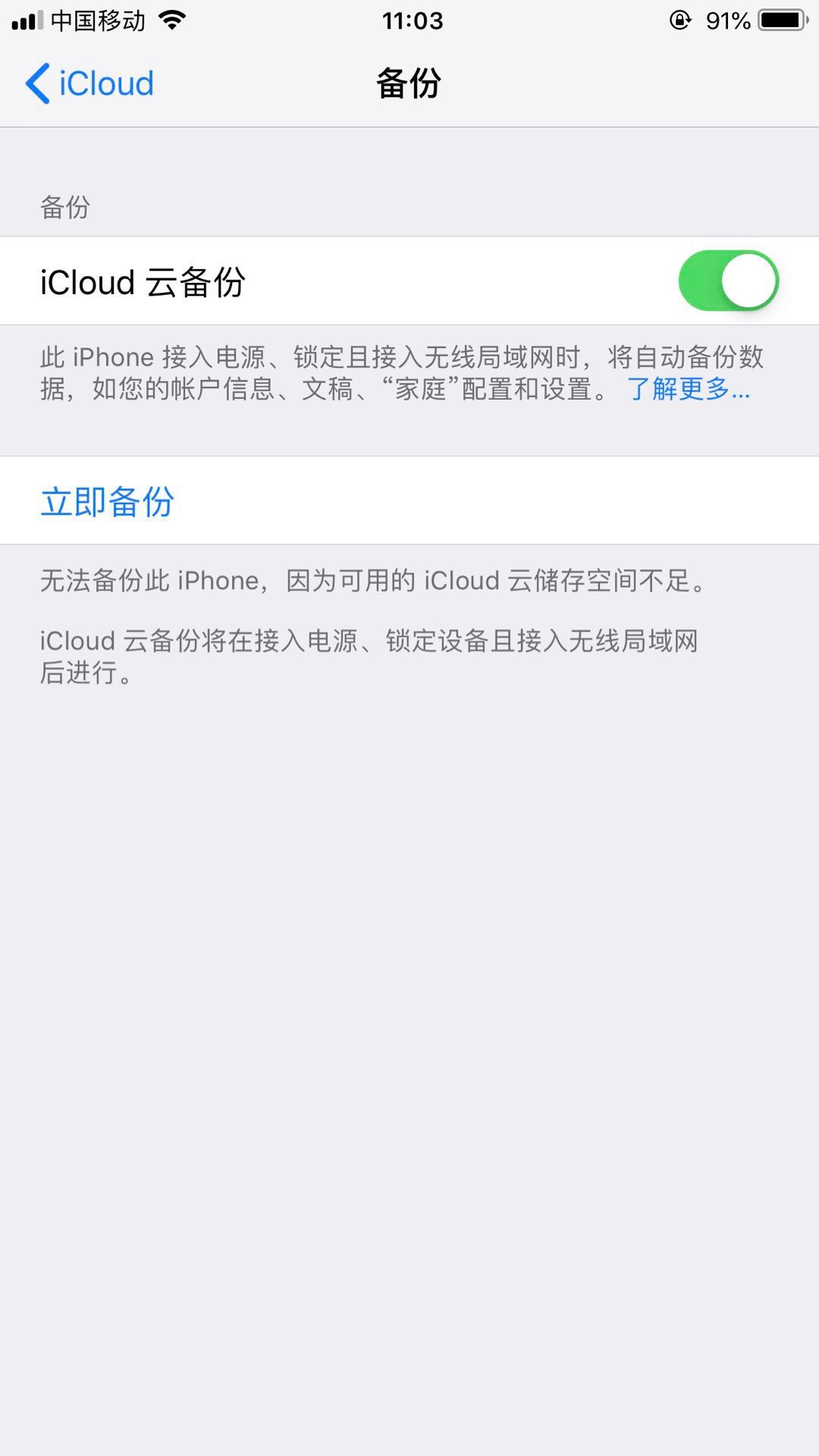Toggle off iCloud 云备份 switch
This screenshot has width=819, height=1456.
(x=727, y=281)
